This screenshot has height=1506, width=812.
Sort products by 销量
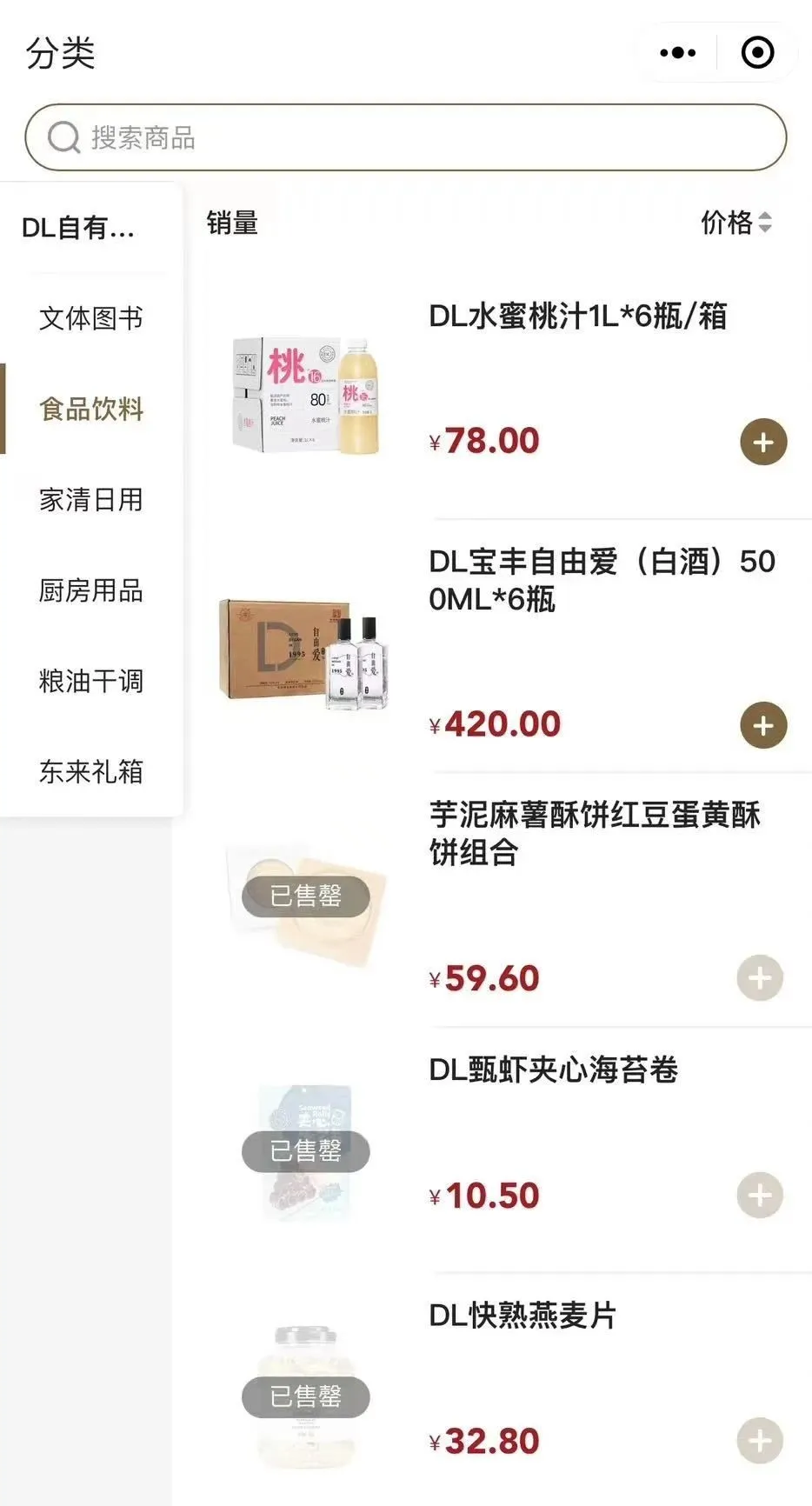[x=232, y=223]
